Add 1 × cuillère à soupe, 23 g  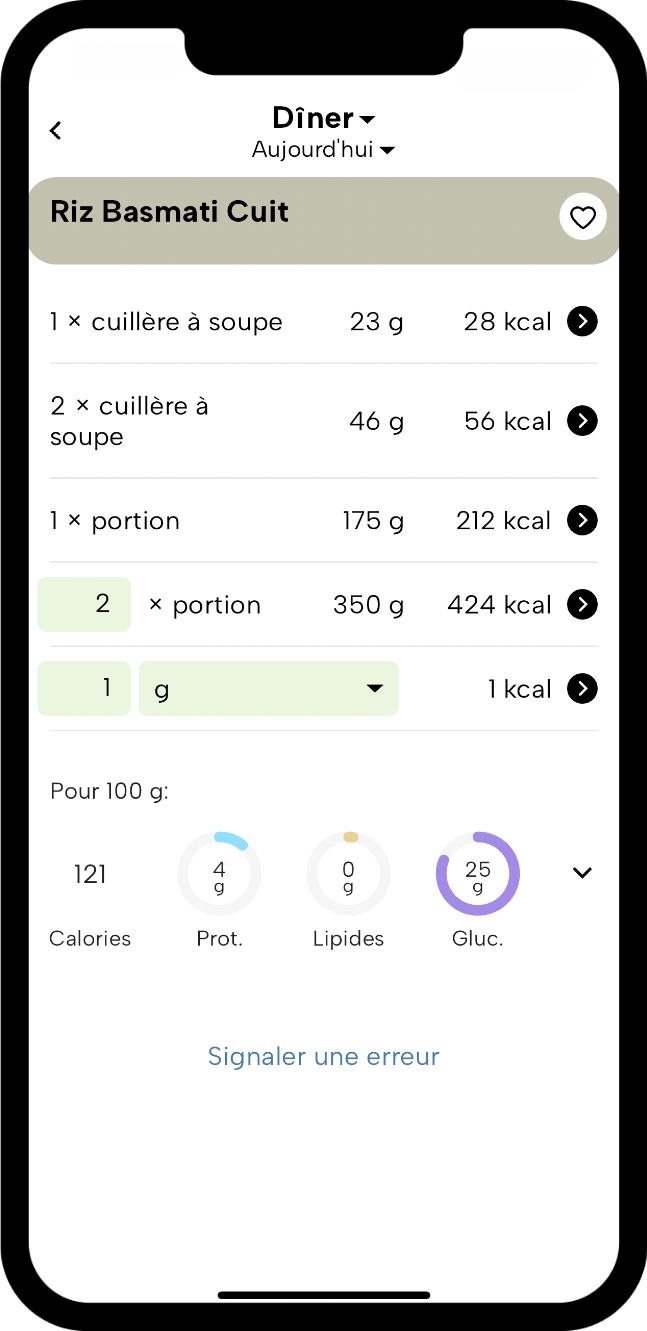click(582, 321)
